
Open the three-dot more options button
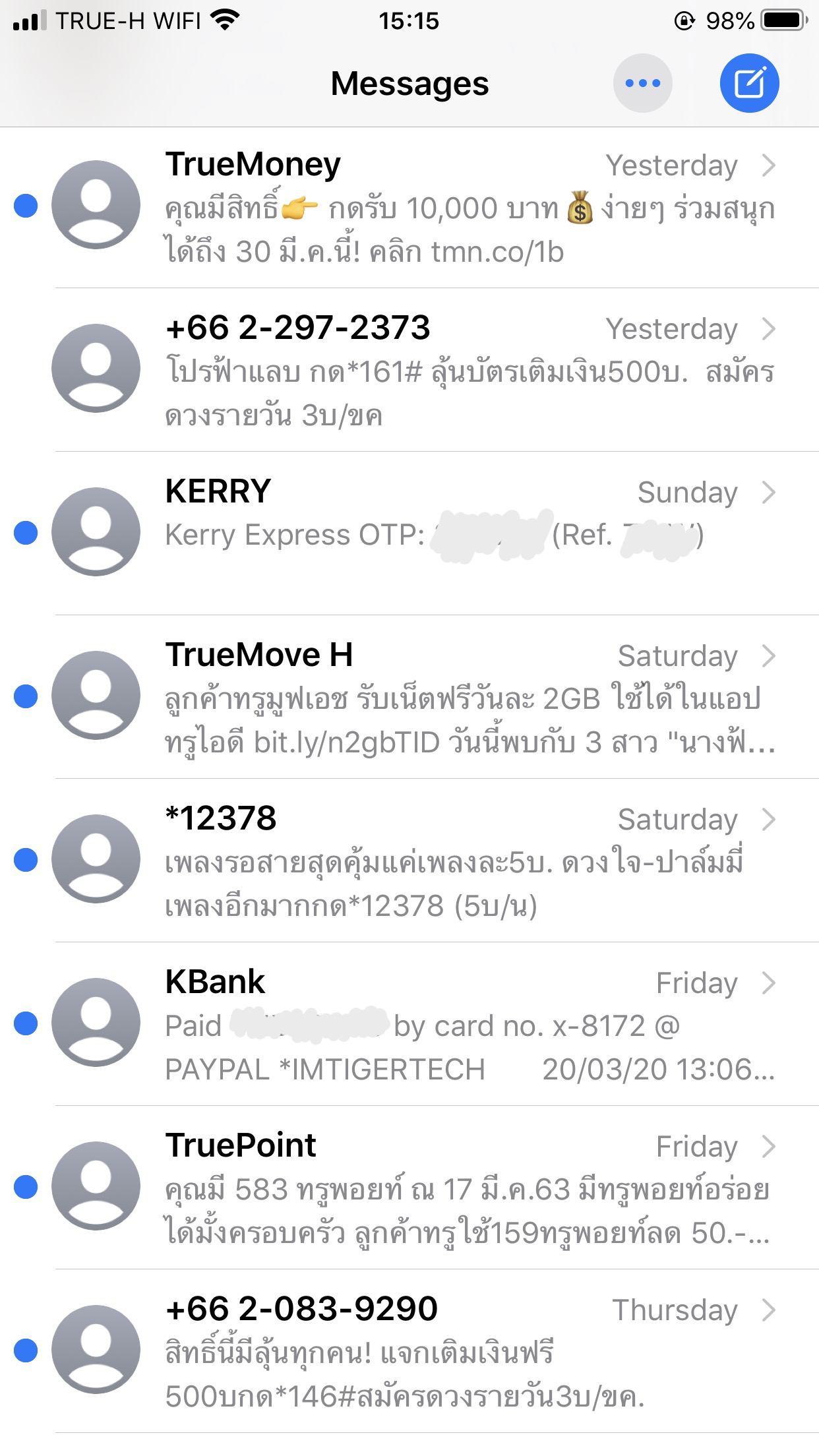click(x=642, y=83)
